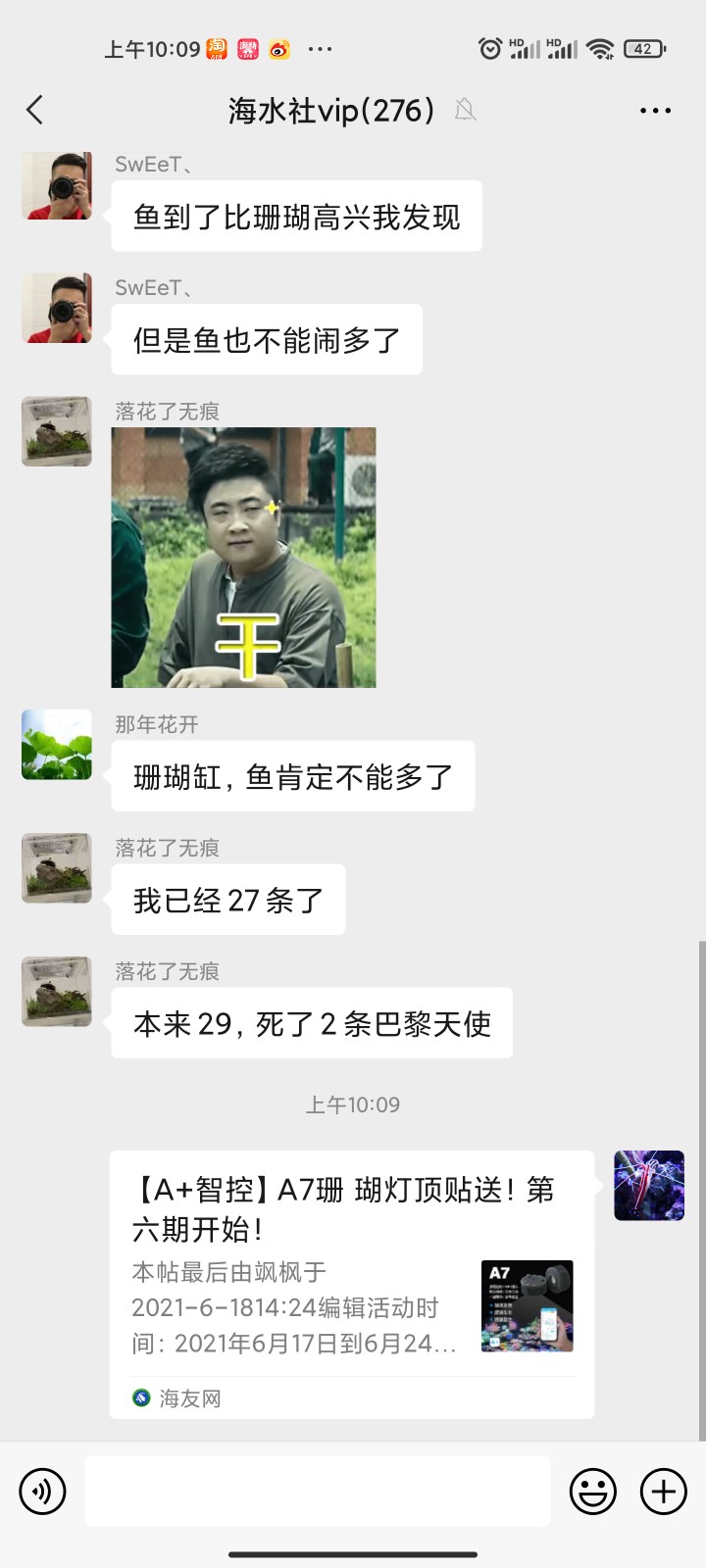The image size is (706, 1568).
Task: Tap the message text input field
Action: pyautogui.click(x=317, y=1491)
